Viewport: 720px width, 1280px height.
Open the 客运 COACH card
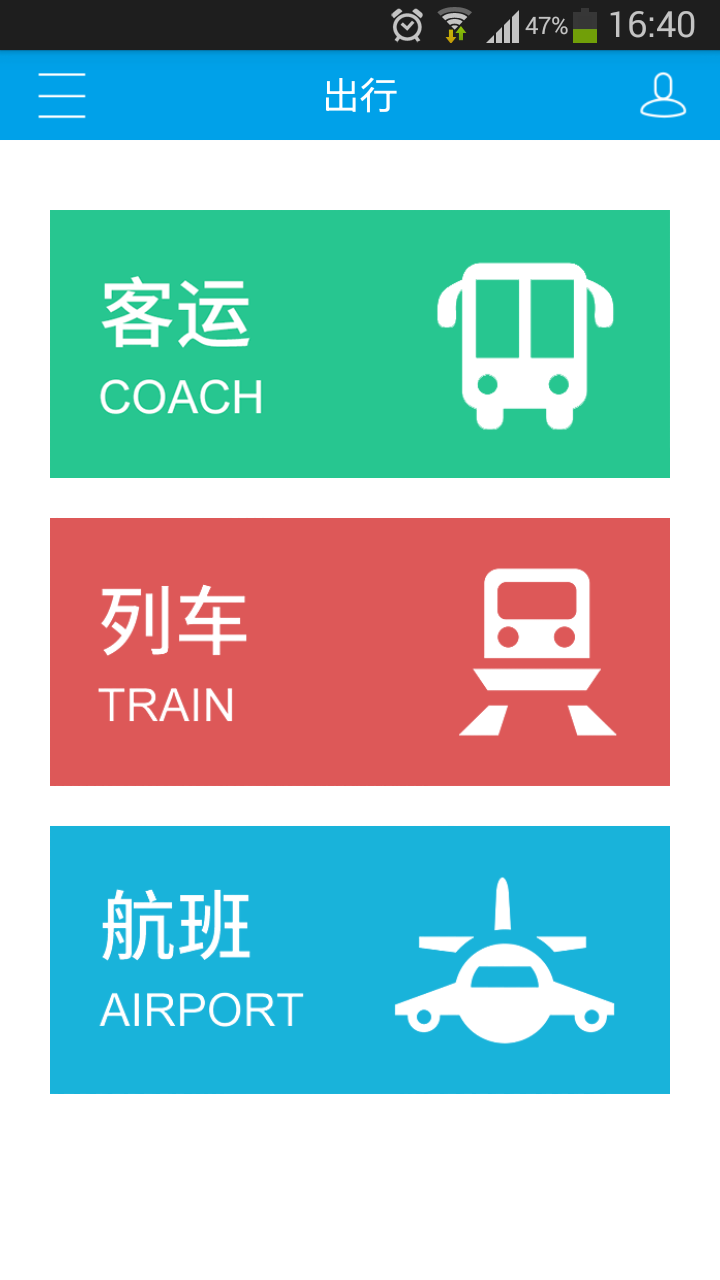pos(360,344)
